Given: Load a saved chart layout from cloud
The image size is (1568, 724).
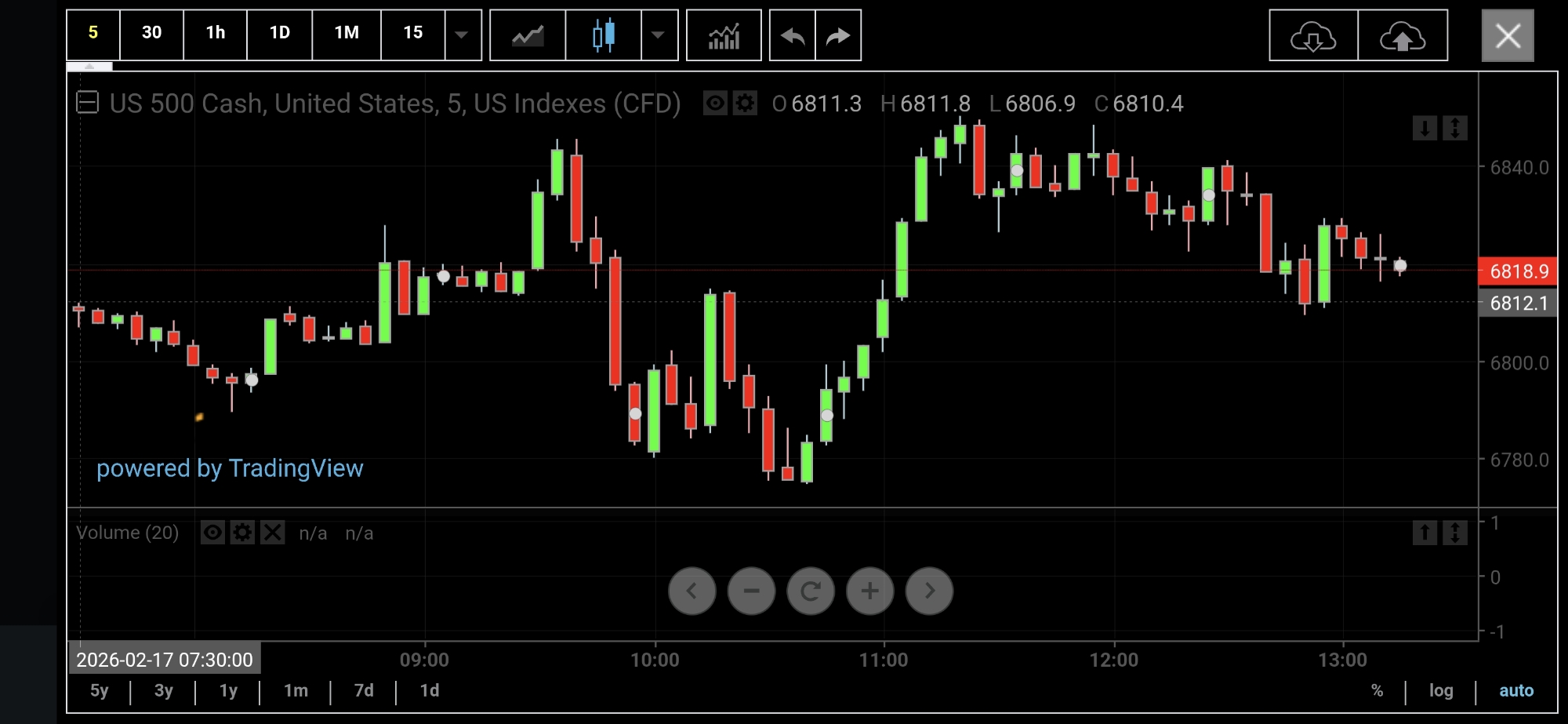Looking at the screenshot, I should click(x=1313, y=36).
